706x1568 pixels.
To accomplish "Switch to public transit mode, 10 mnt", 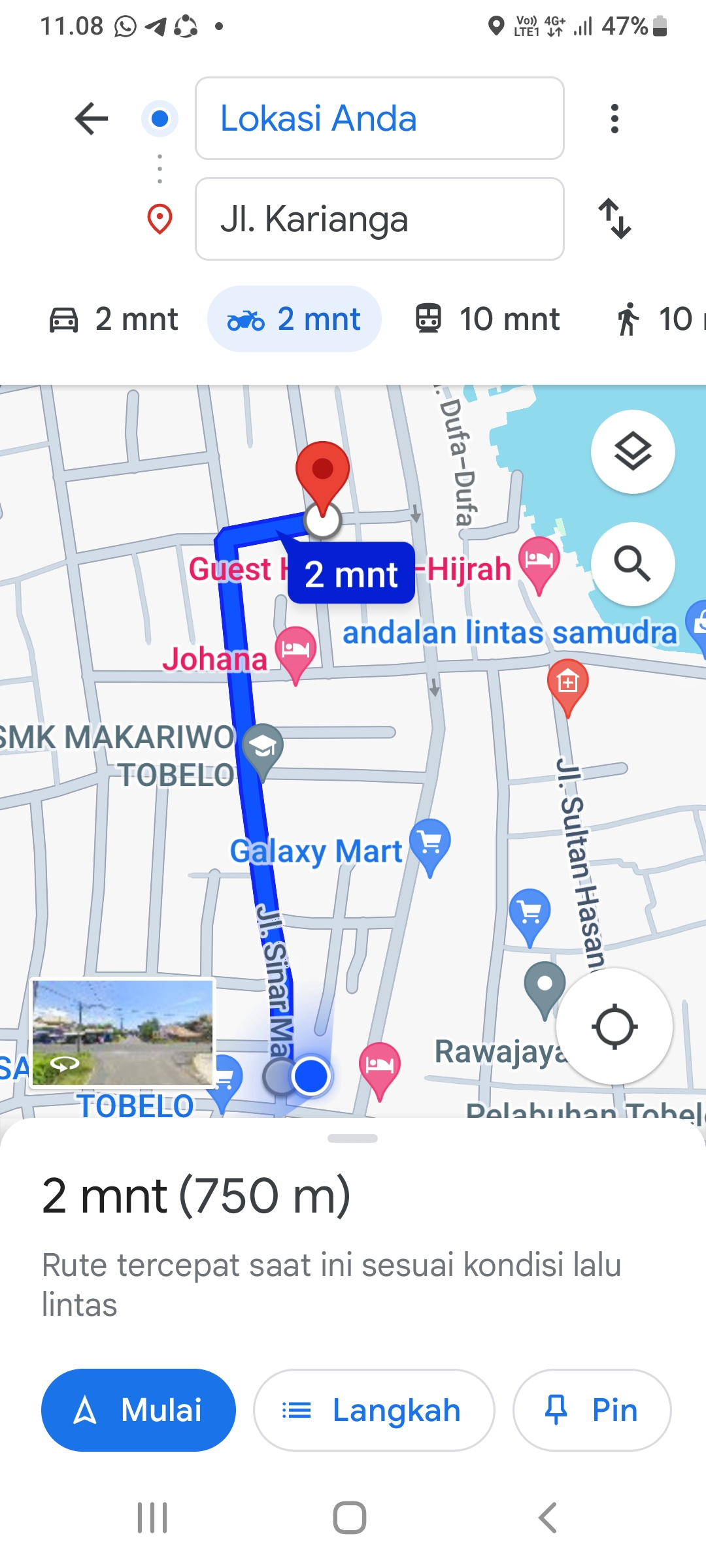I will 488,319.
